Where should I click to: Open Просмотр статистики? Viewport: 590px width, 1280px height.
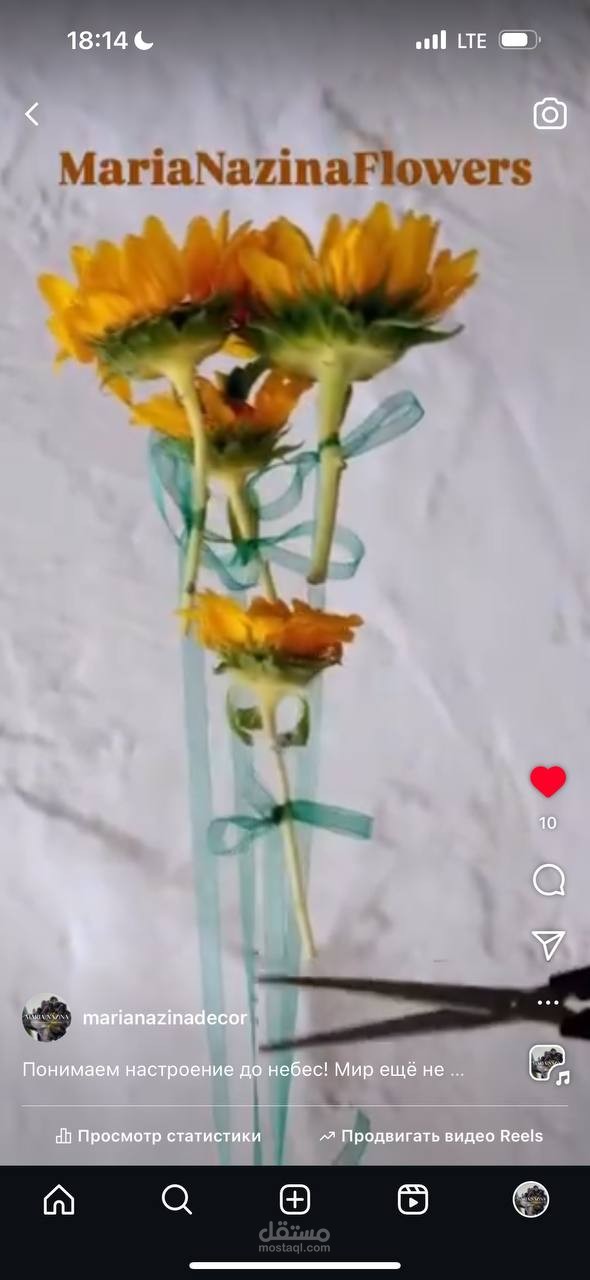pos(158,1136)
